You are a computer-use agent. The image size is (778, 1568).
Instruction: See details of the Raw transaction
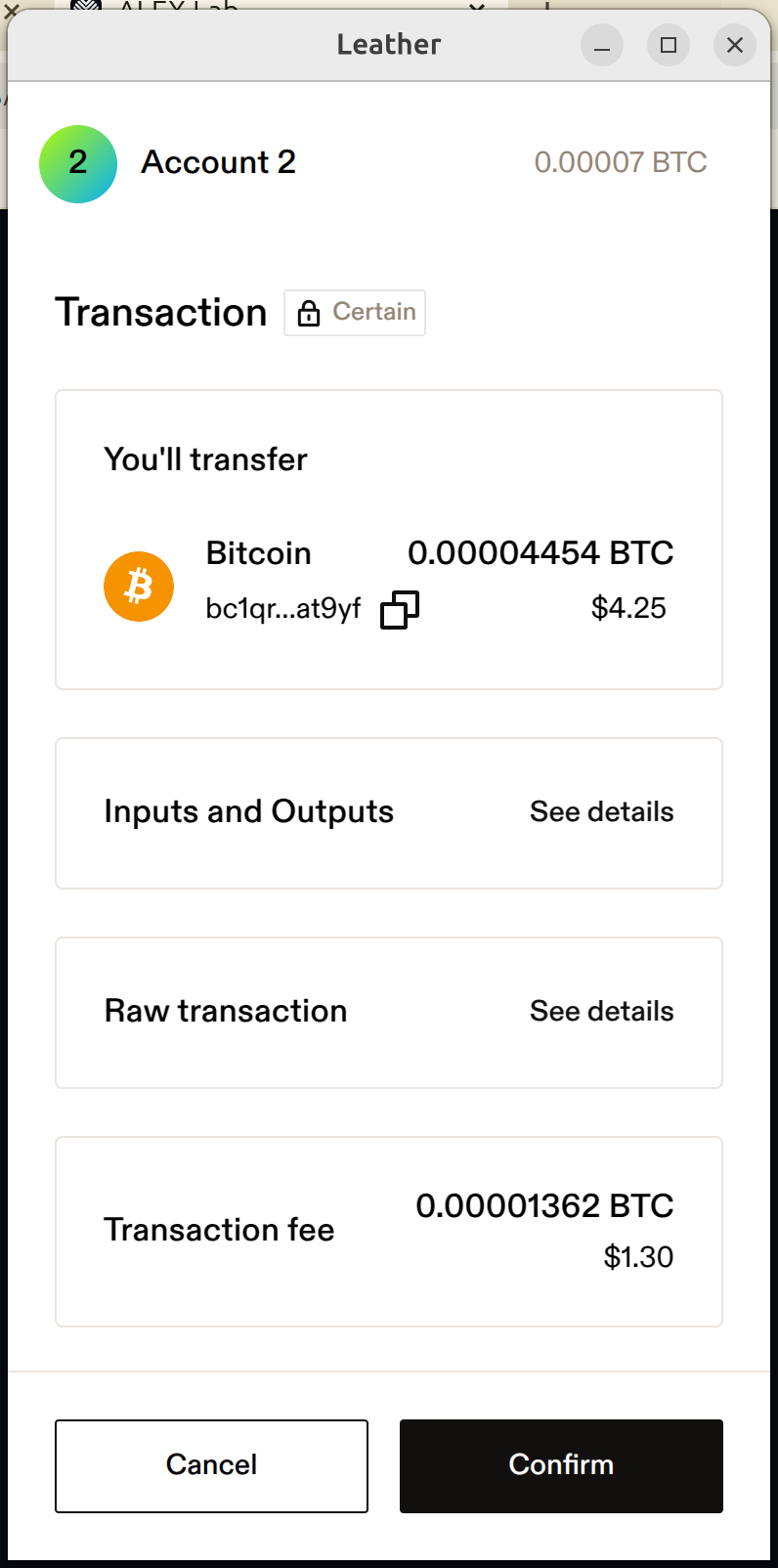tap(601, 1012)
